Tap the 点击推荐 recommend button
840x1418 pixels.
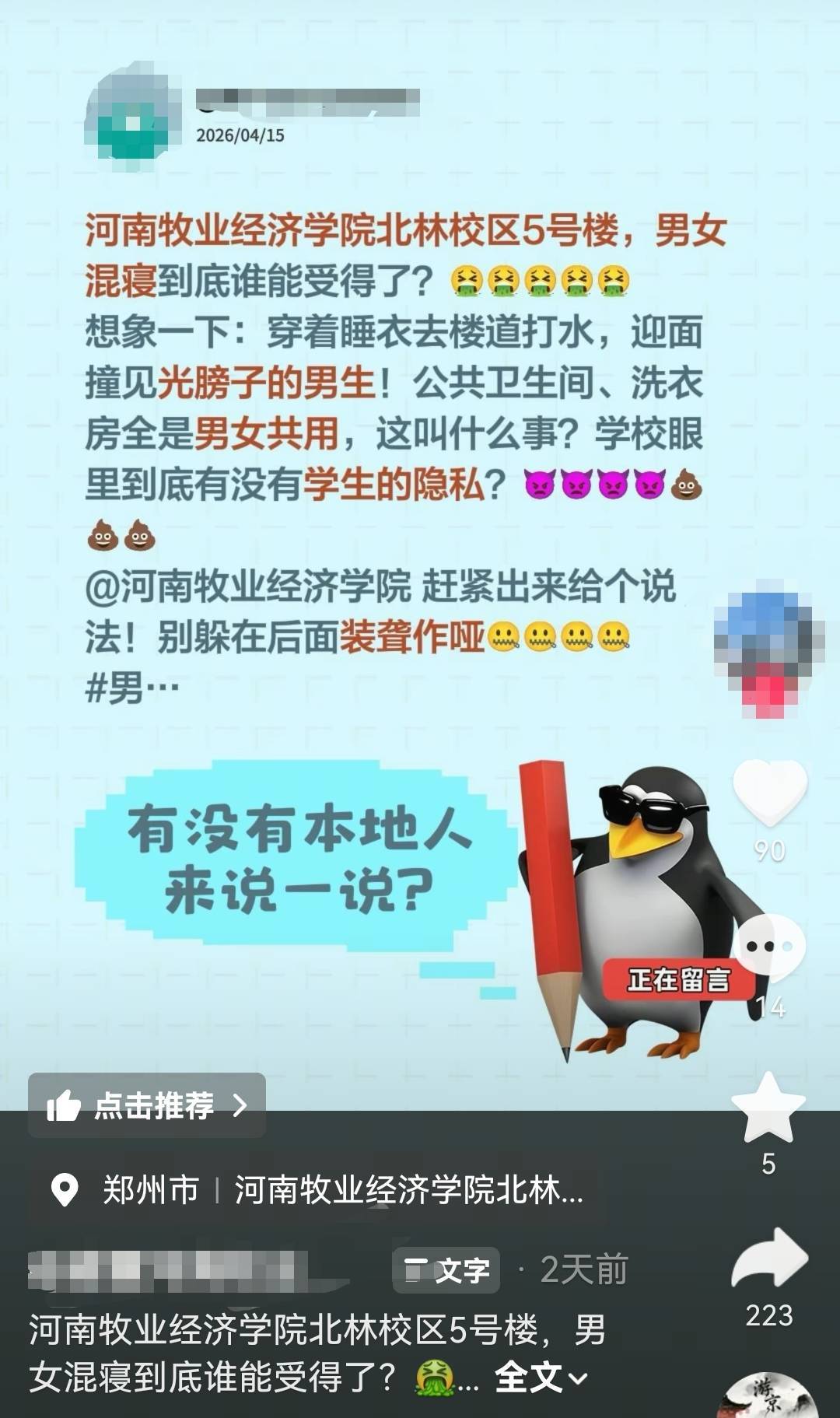147,1105
